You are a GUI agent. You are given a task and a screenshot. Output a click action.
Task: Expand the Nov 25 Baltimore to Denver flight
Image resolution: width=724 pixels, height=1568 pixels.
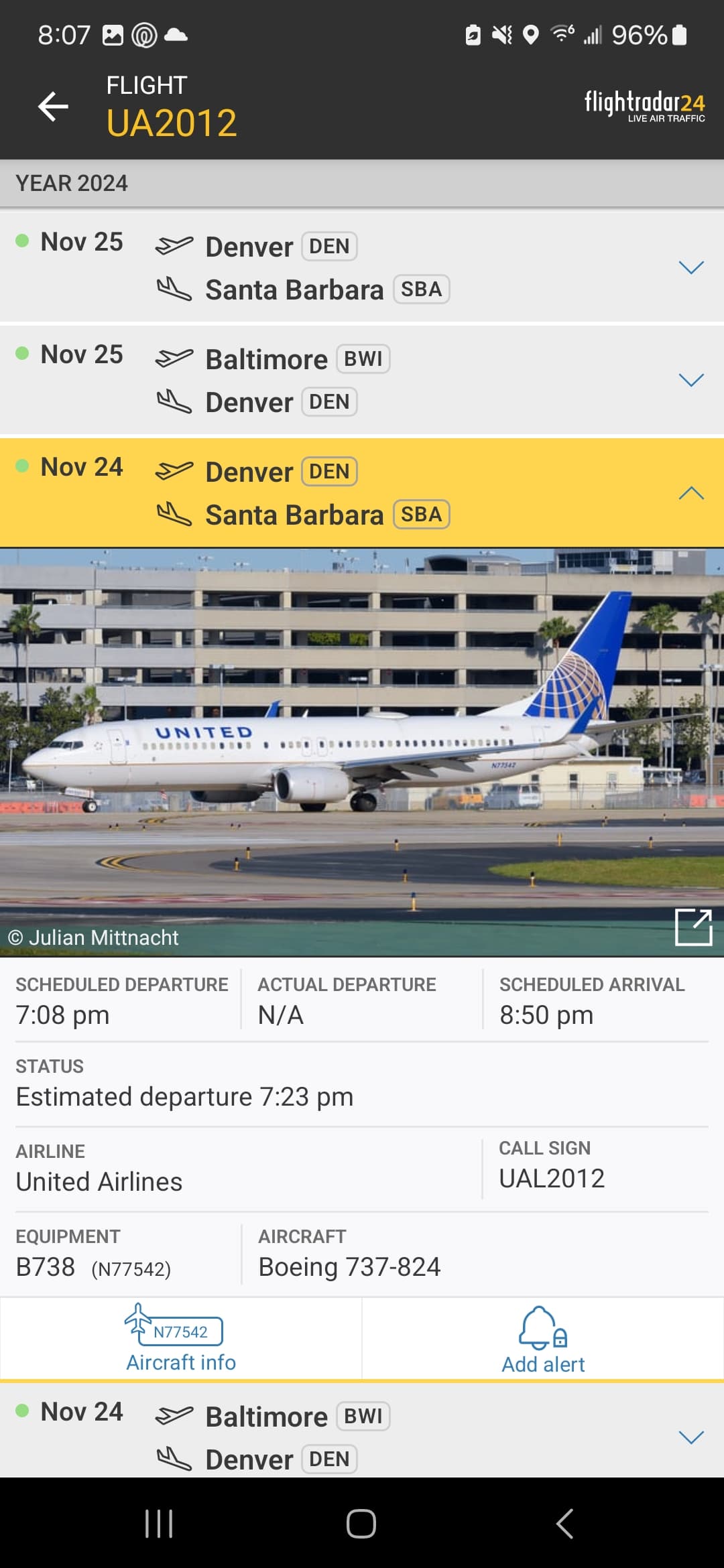[x=690, y=380]
